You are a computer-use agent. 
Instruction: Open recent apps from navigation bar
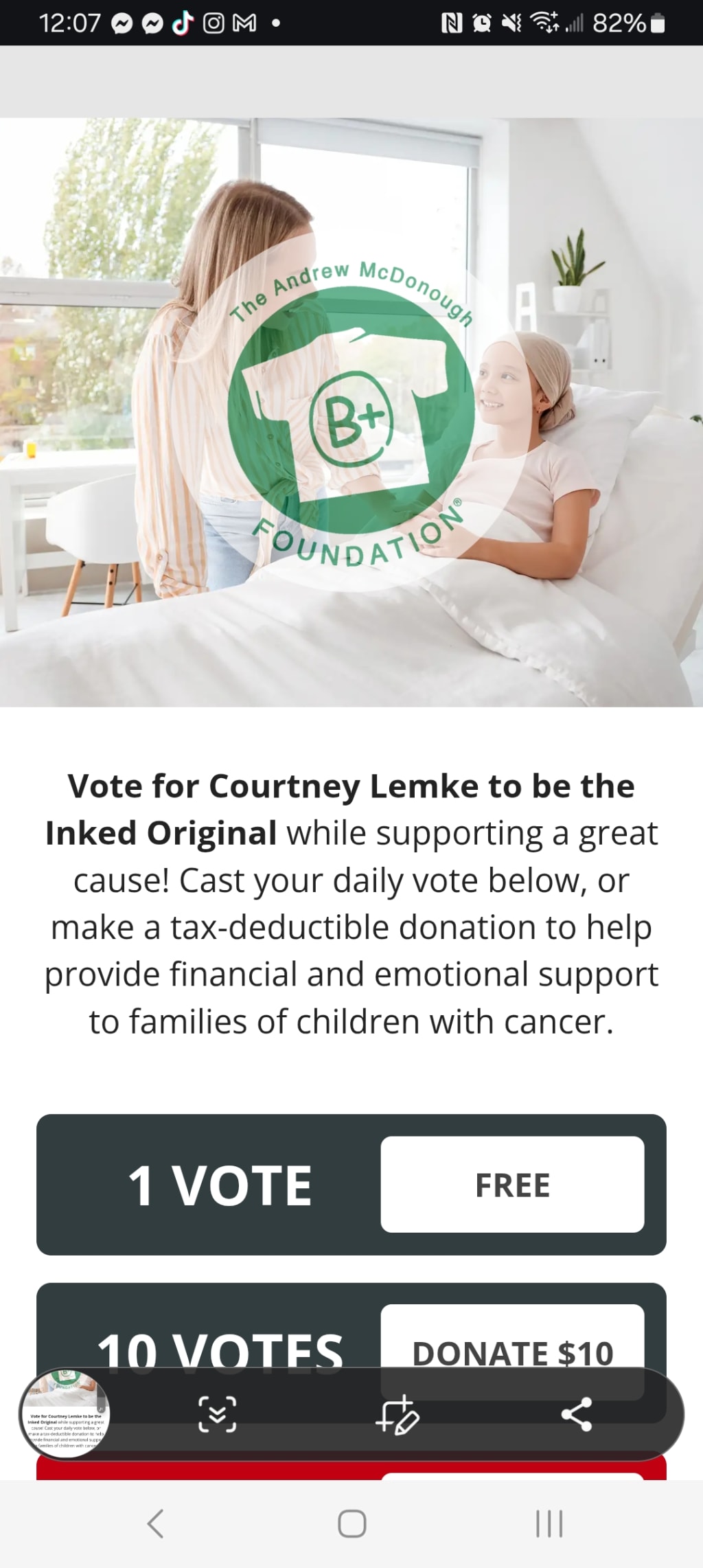click(549, 1523)
